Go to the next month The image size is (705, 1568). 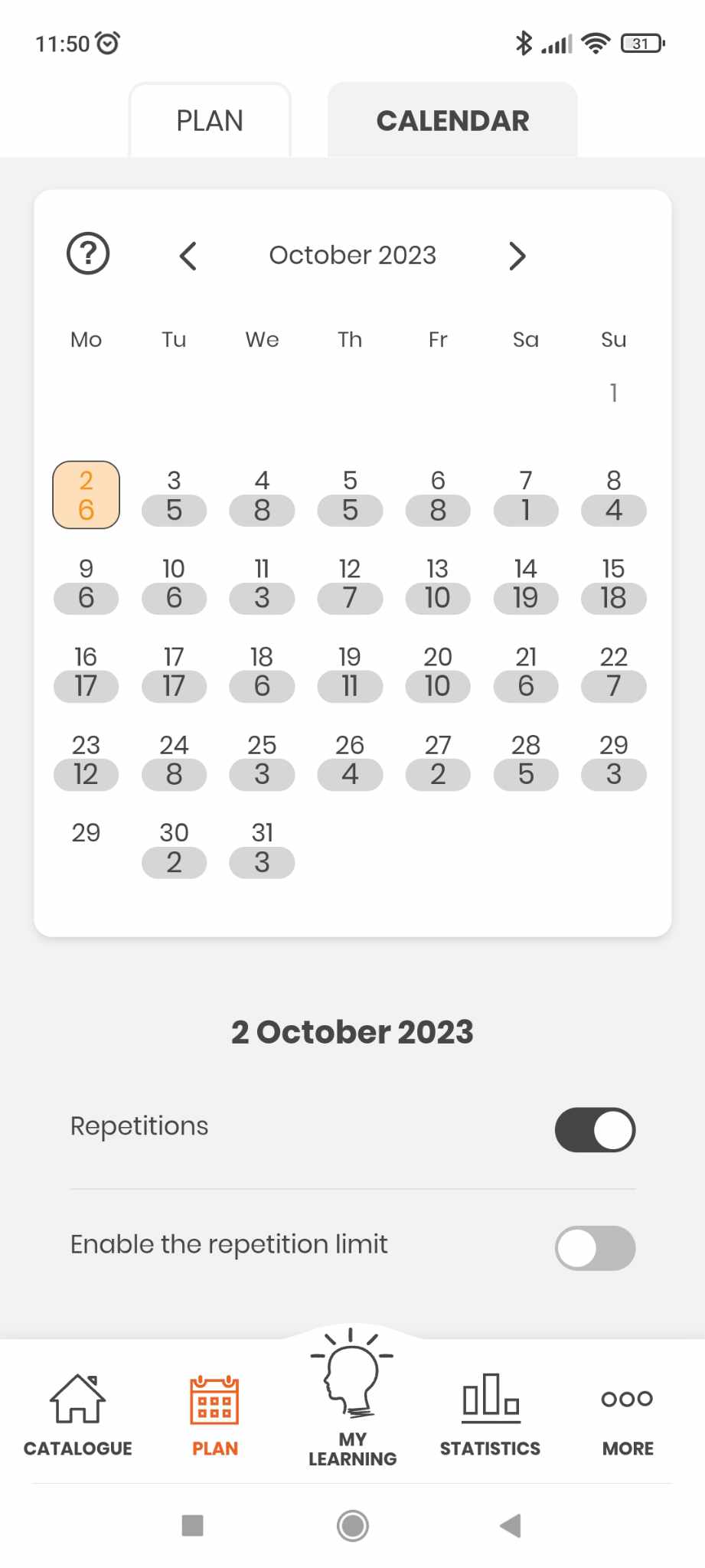[x=517, y=256]
